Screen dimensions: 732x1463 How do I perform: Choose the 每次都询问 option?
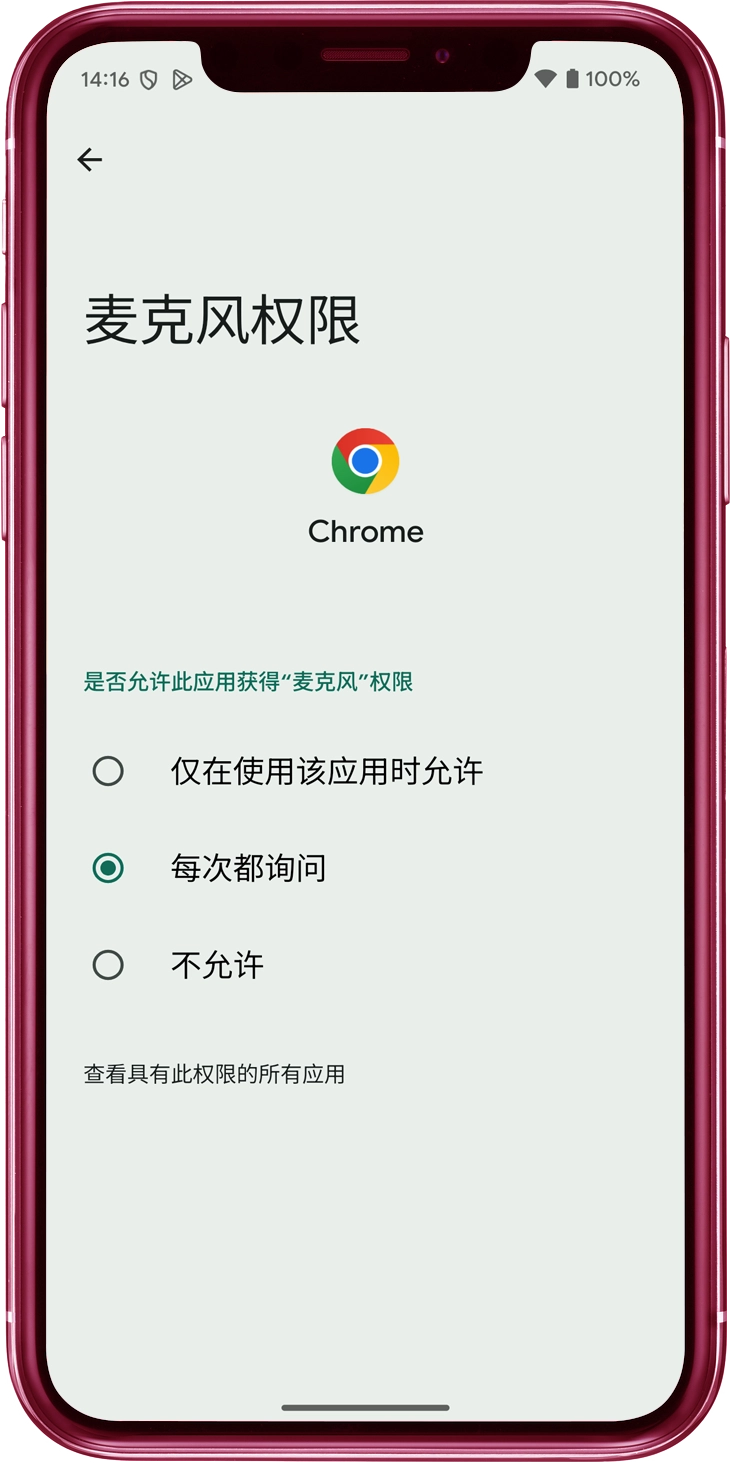108,868
